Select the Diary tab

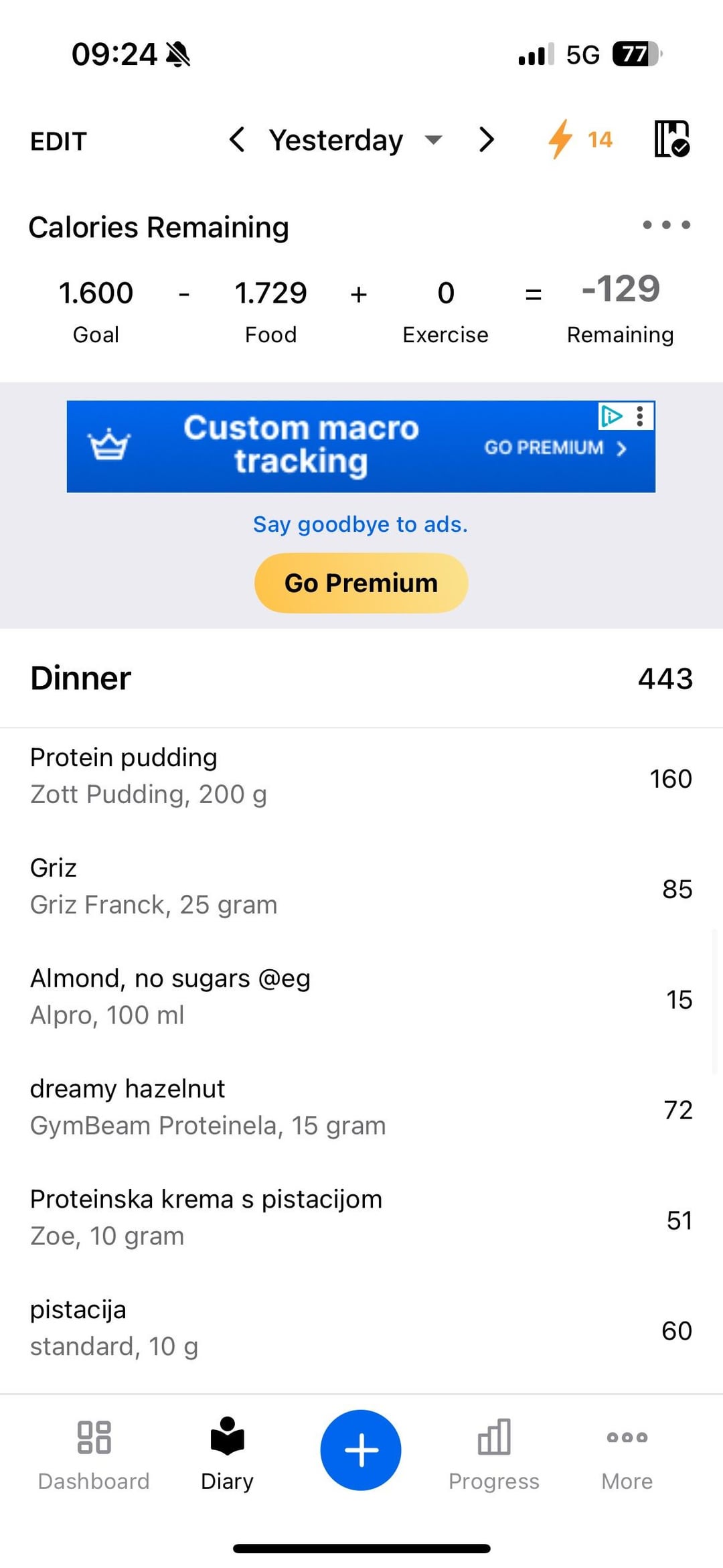click(227, 1453)
